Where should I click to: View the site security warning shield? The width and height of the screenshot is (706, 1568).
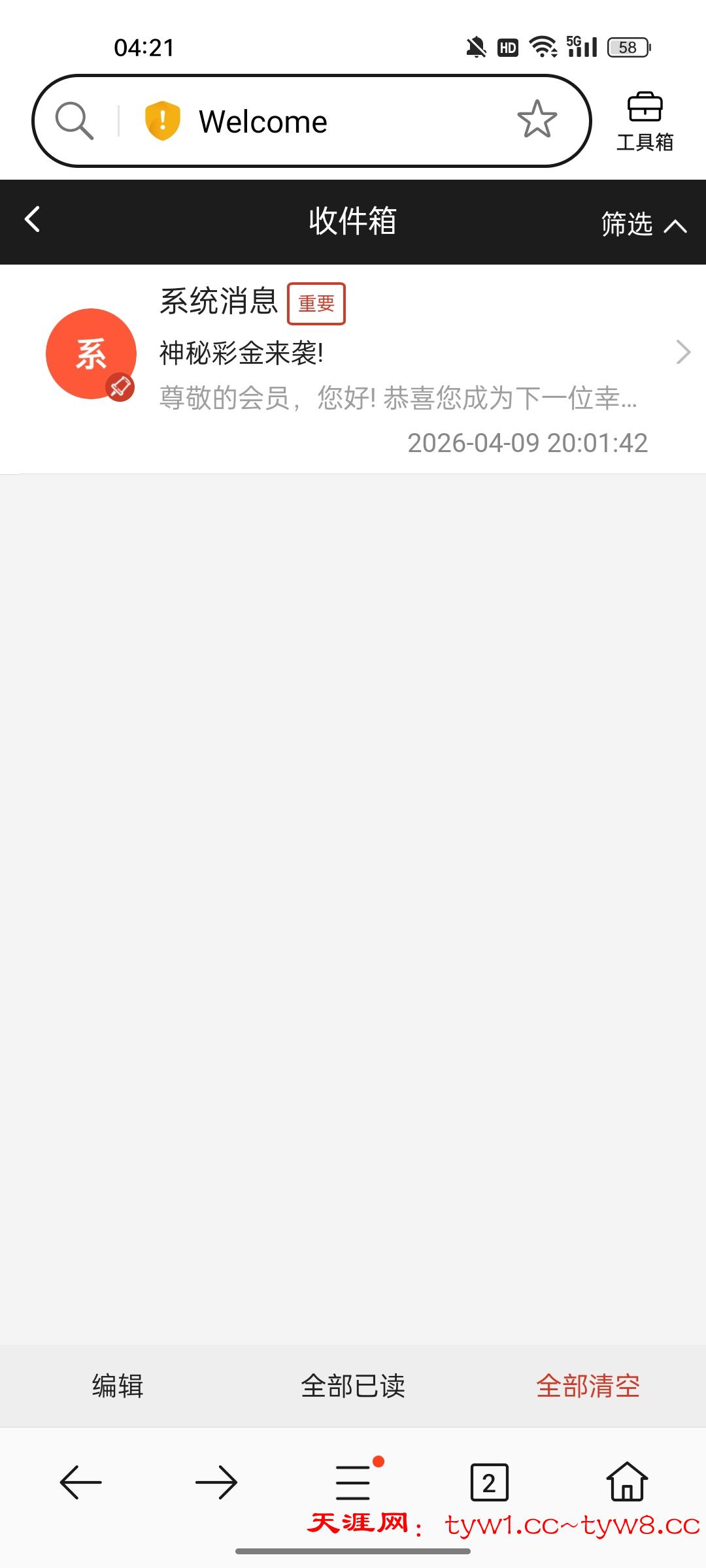coord(162,121)
